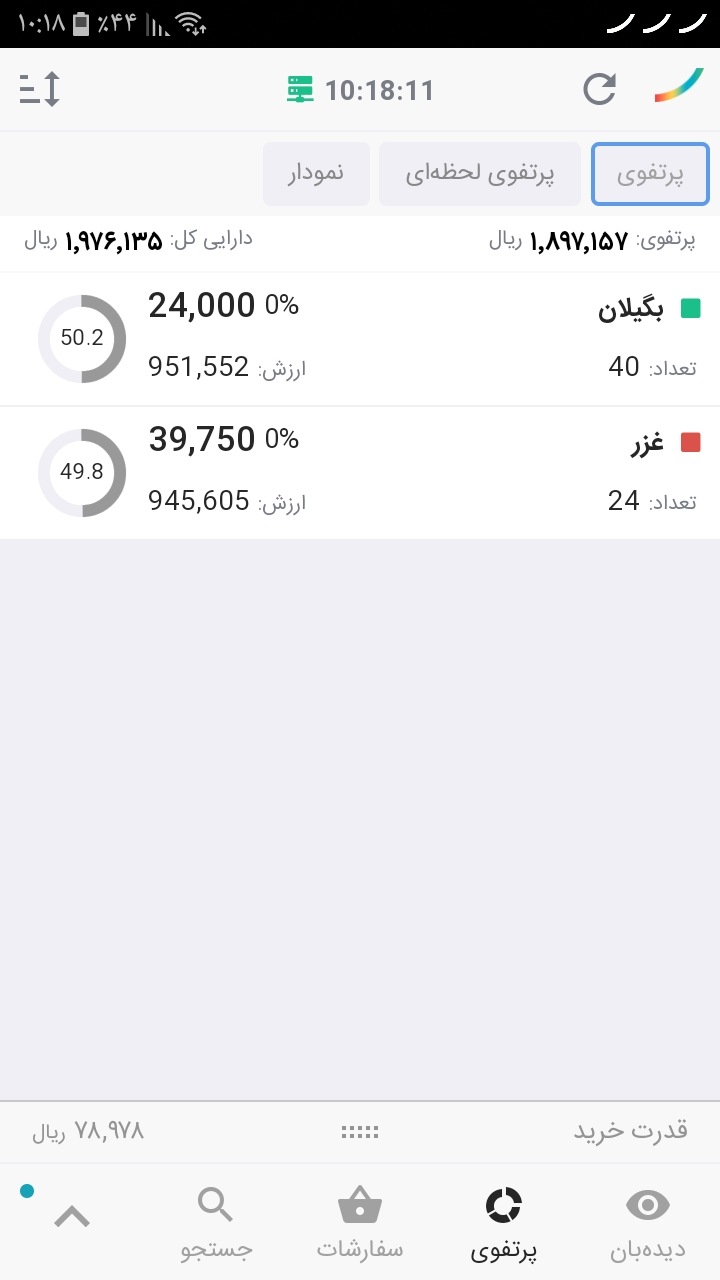Go to the دیده‌بان watchlist tab
Image resolution: width=720 pixels, height=1280 pixels.
(x=648, y=1222)
